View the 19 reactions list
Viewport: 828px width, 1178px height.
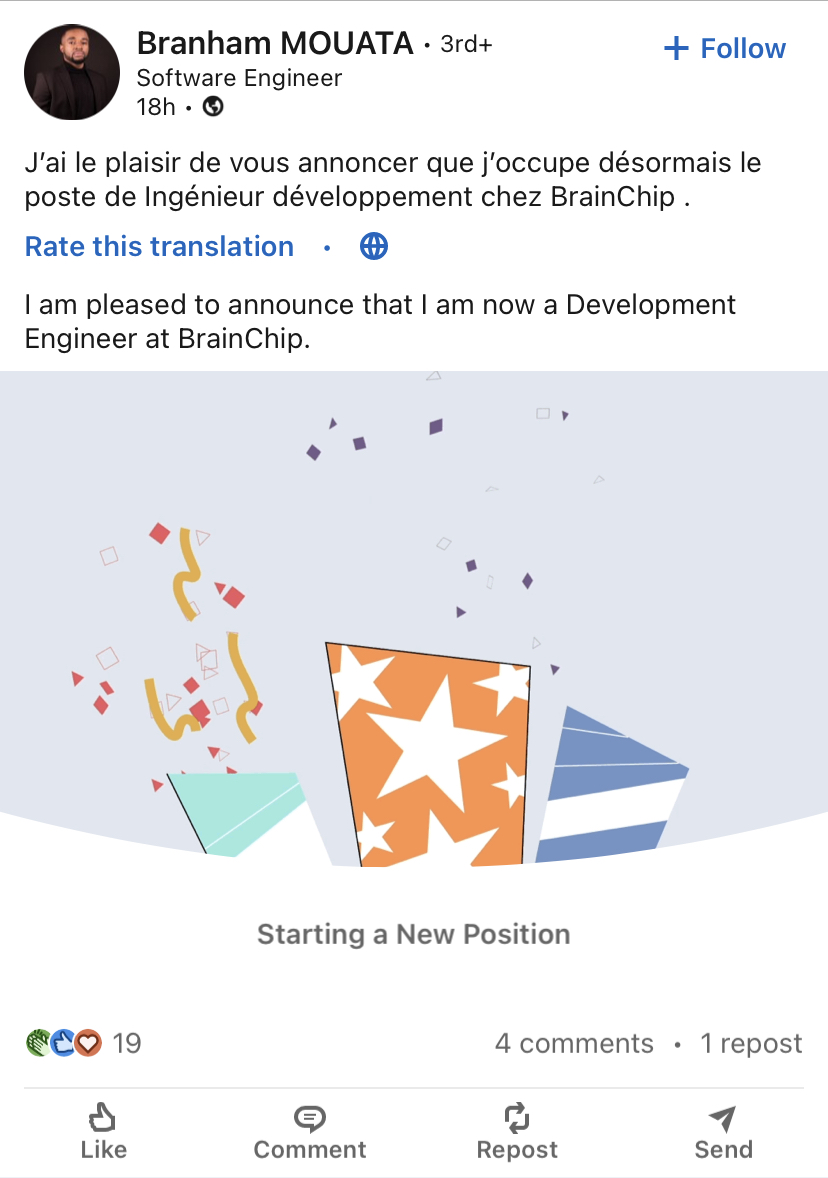click(84, 1043)
